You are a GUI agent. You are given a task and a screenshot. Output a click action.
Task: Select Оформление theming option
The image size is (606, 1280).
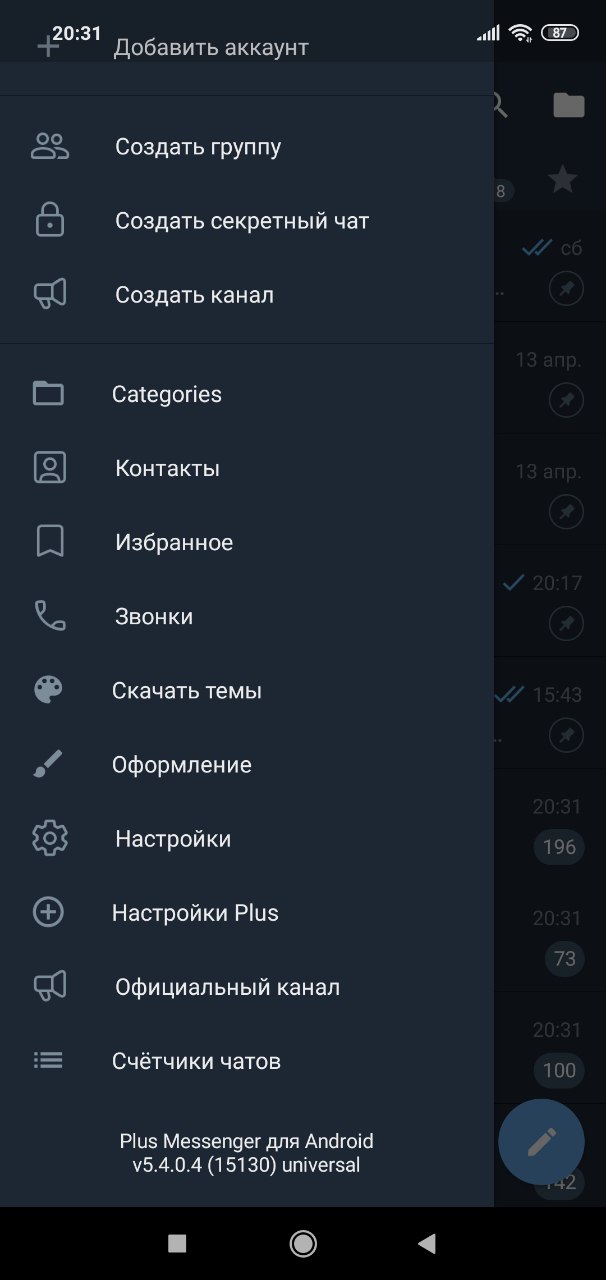click(182, 765)
